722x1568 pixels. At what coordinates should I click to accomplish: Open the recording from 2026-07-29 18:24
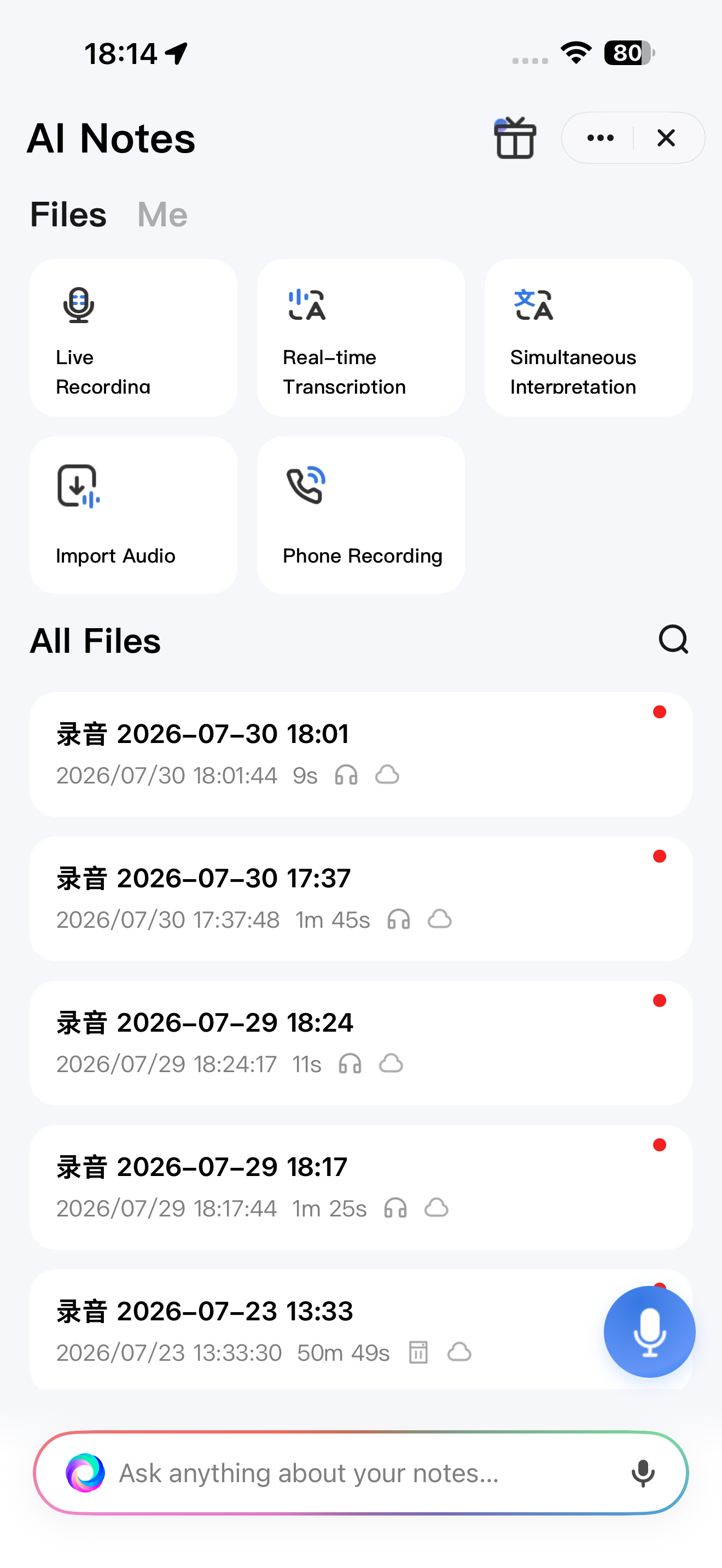tap(361, 1043)
